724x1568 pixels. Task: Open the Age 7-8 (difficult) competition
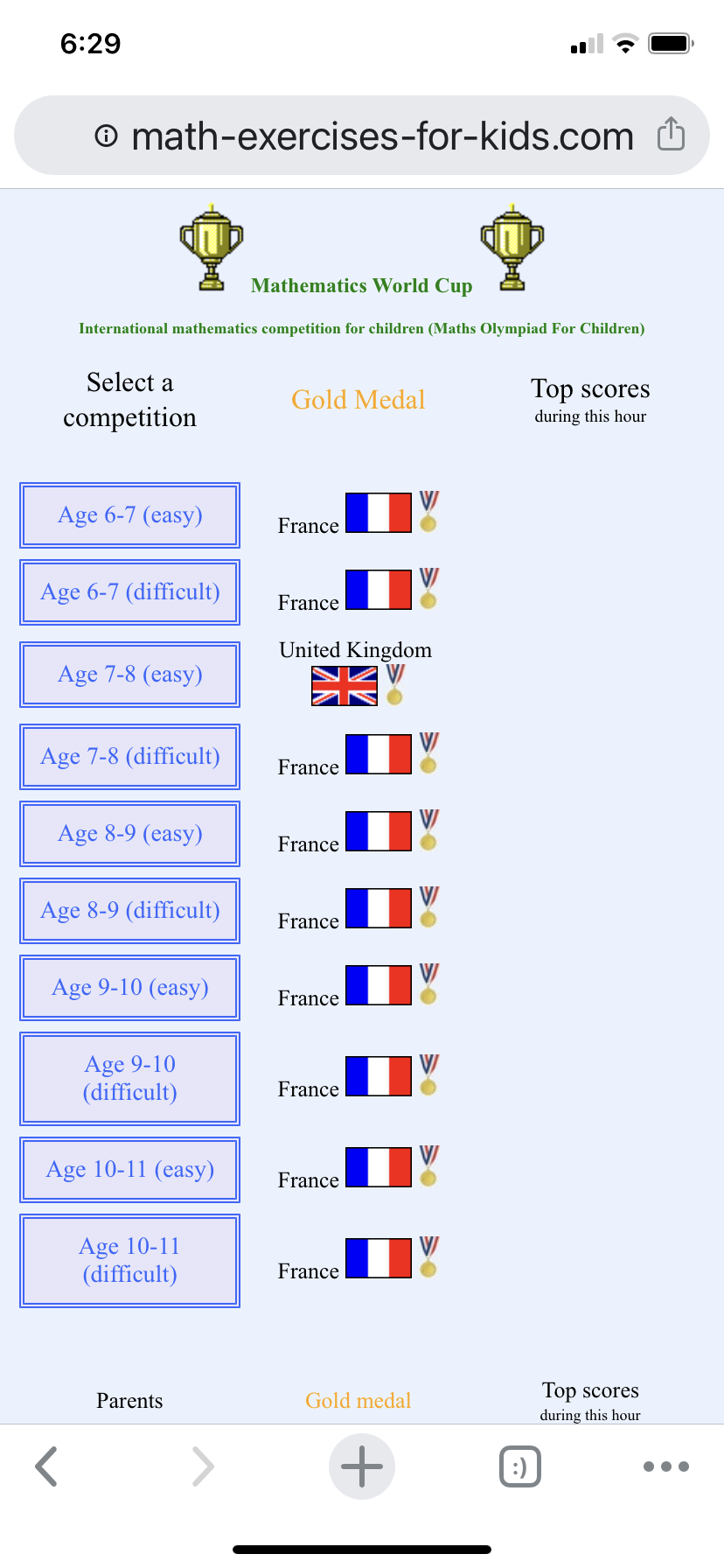pos(129,757)
